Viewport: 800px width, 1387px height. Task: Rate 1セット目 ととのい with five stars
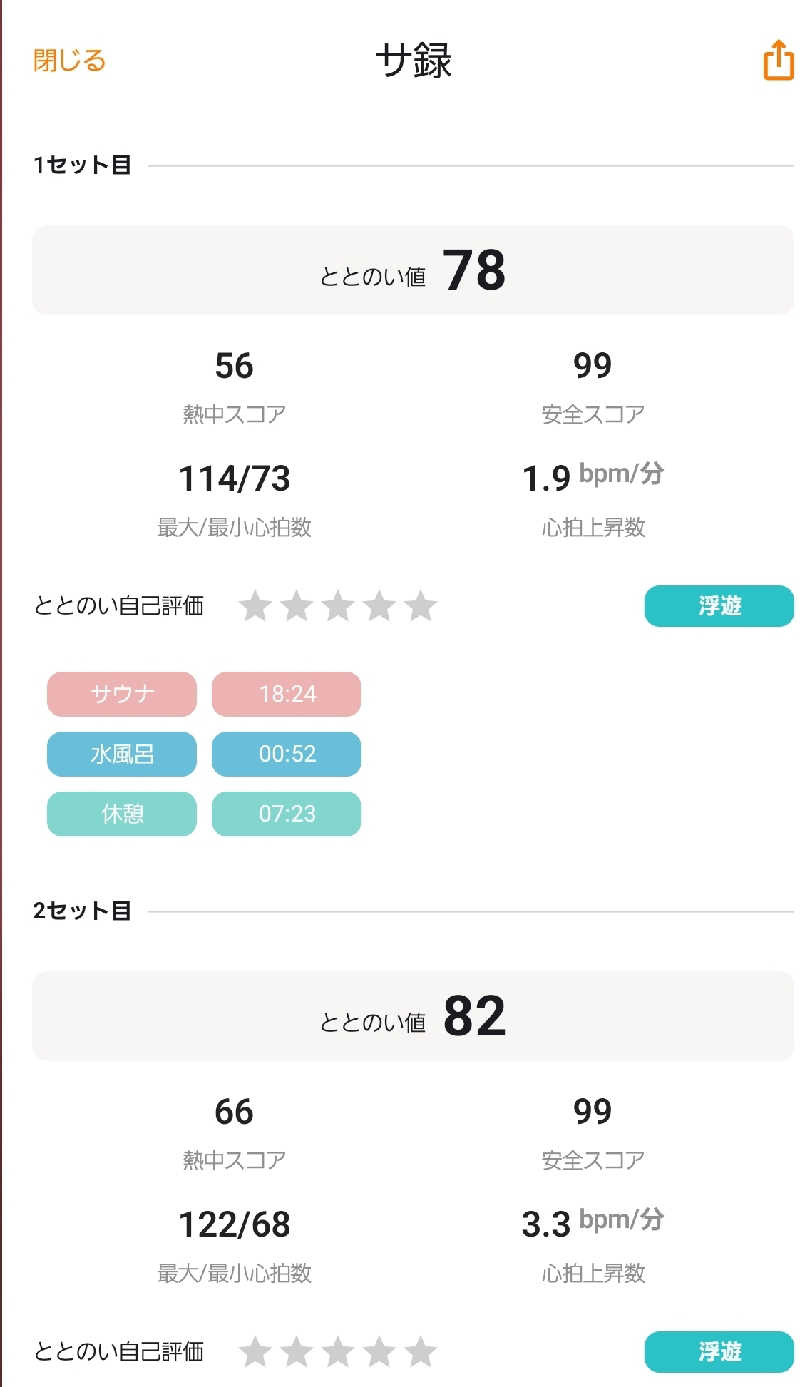point(421,606)
